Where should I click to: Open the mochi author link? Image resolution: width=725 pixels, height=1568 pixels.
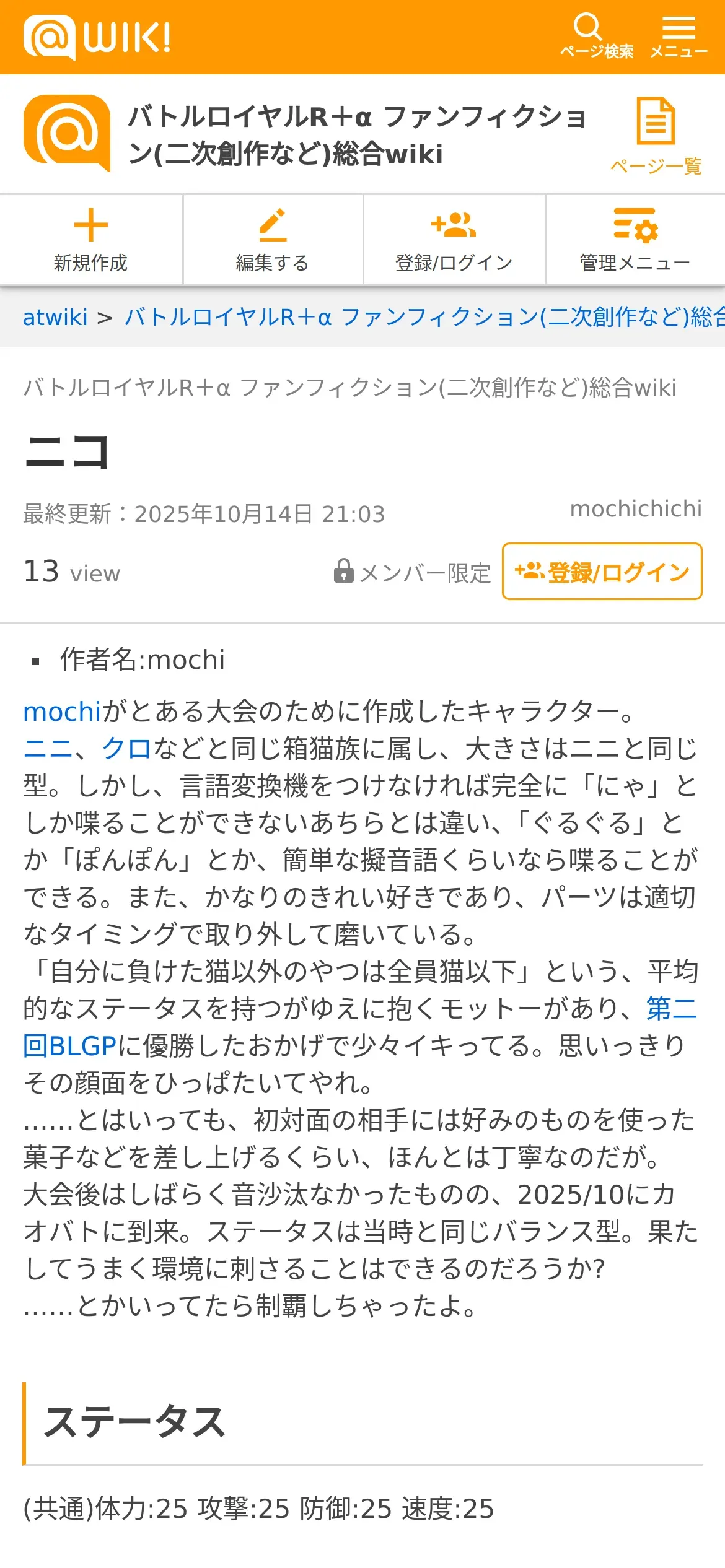pyautogui.click(x=62, y=712)
